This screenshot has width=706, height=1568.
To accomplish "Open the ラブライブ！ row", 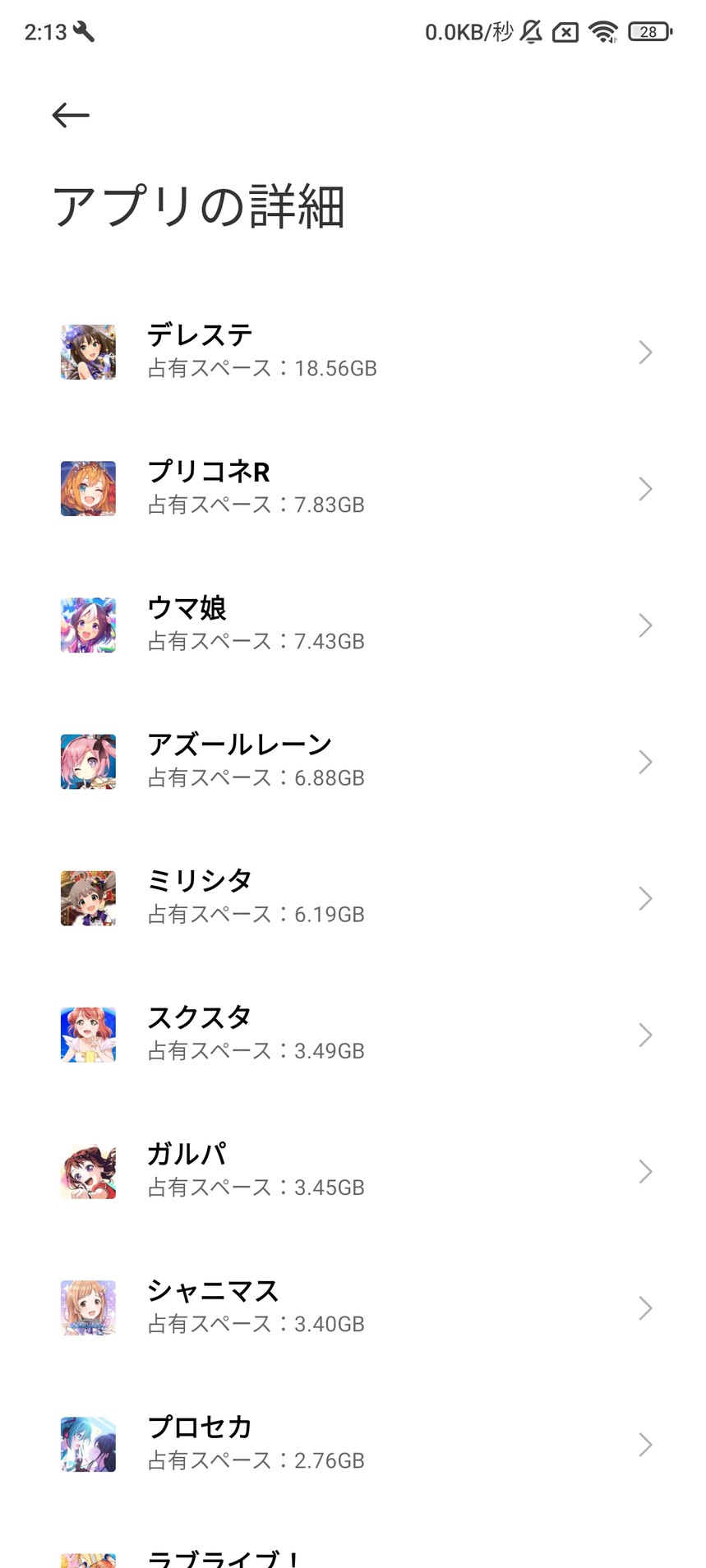I will tap(353, 1556).
